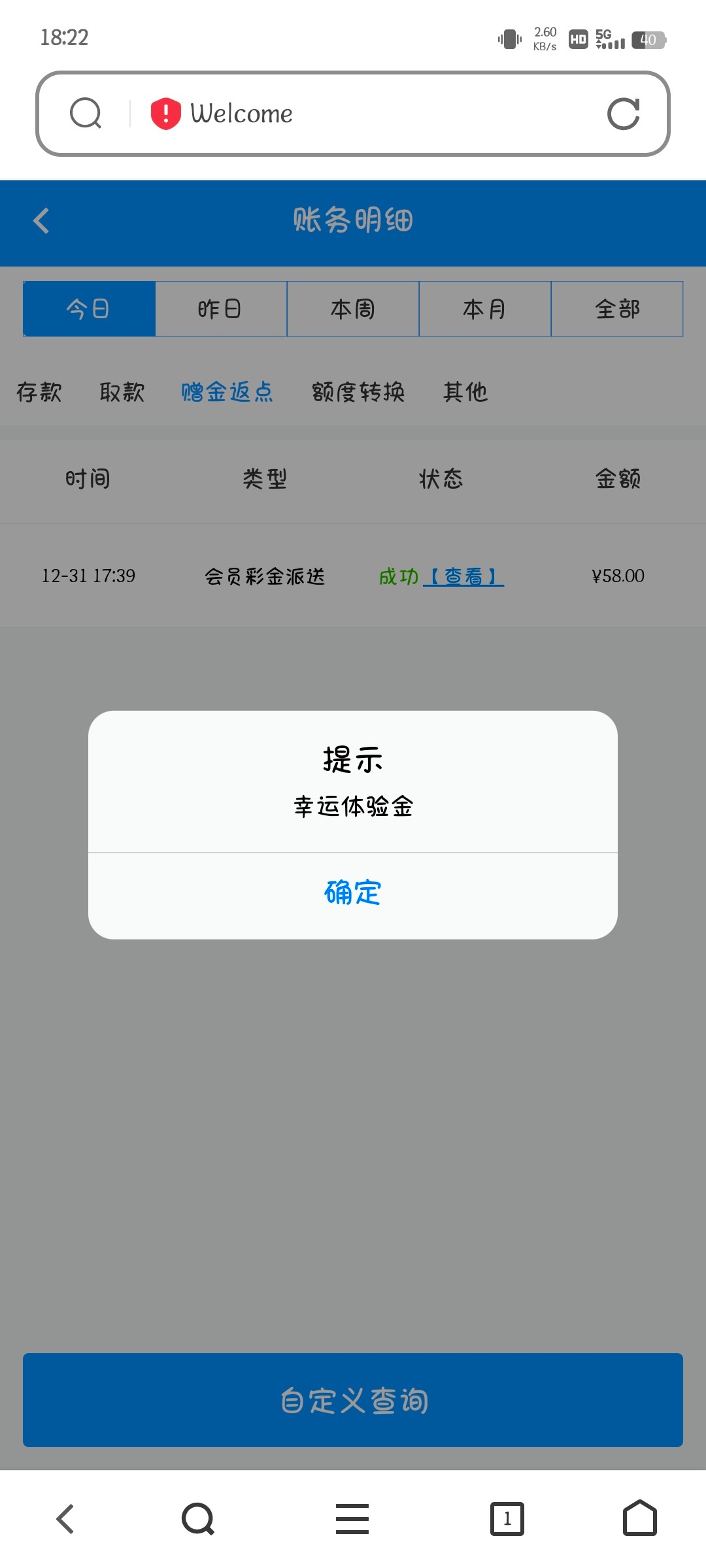Open the browser menu
This screenshot has width=706, height=1568.
click(x=352, y=1518)
